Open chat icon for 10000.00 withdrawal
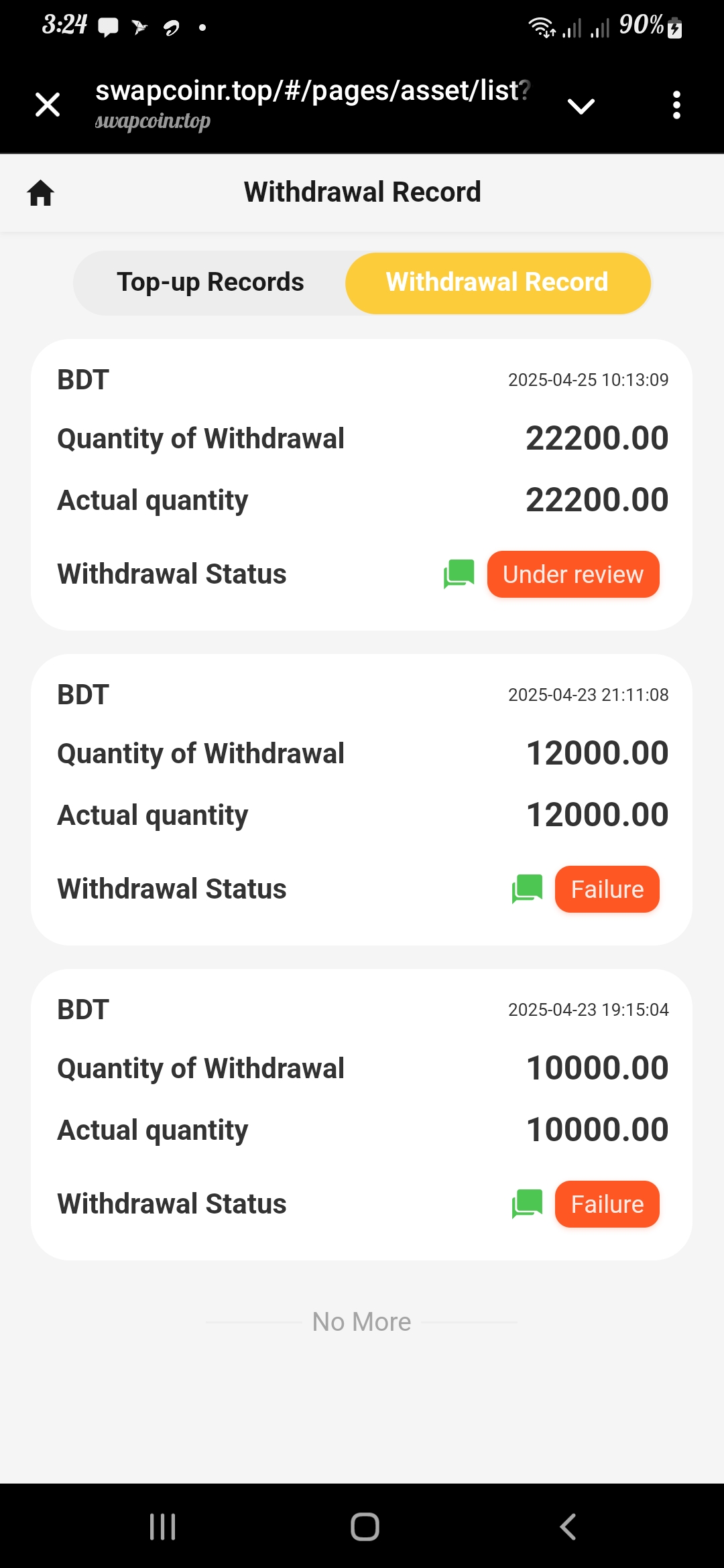 (x=527, y=1204)
